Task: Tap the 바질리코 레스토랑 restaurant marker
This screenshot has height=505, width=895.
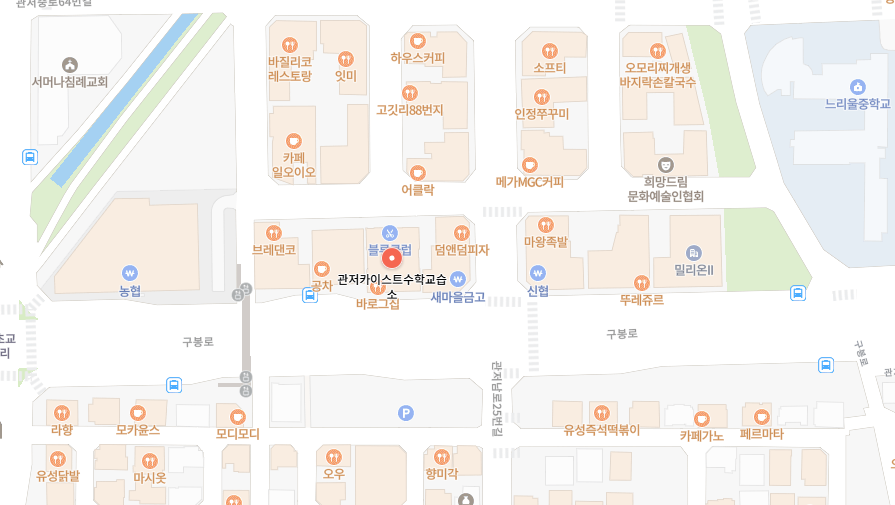Action: pyautogui.click(x=290, y=45)
